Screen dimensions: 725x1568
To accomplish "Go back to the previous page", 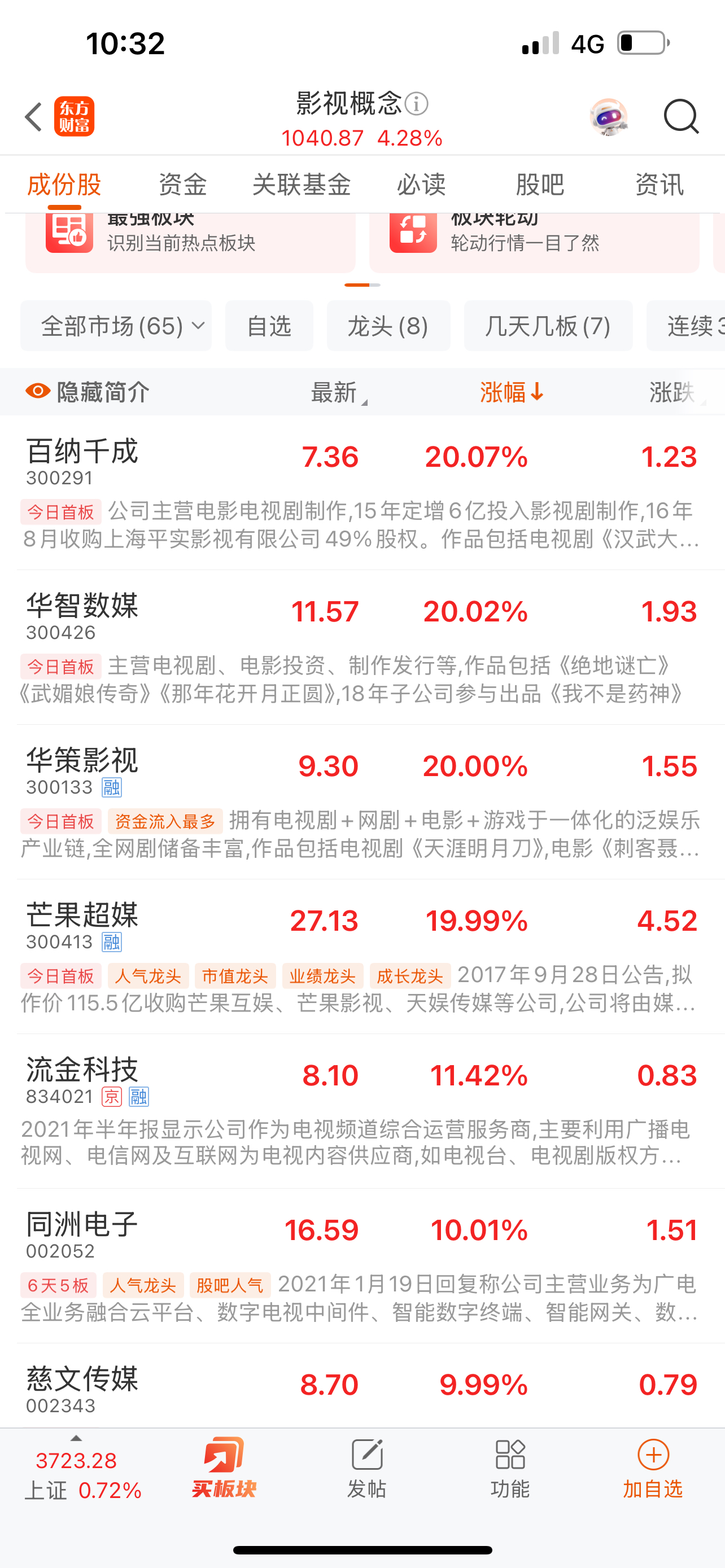I will tap(34, 117).
